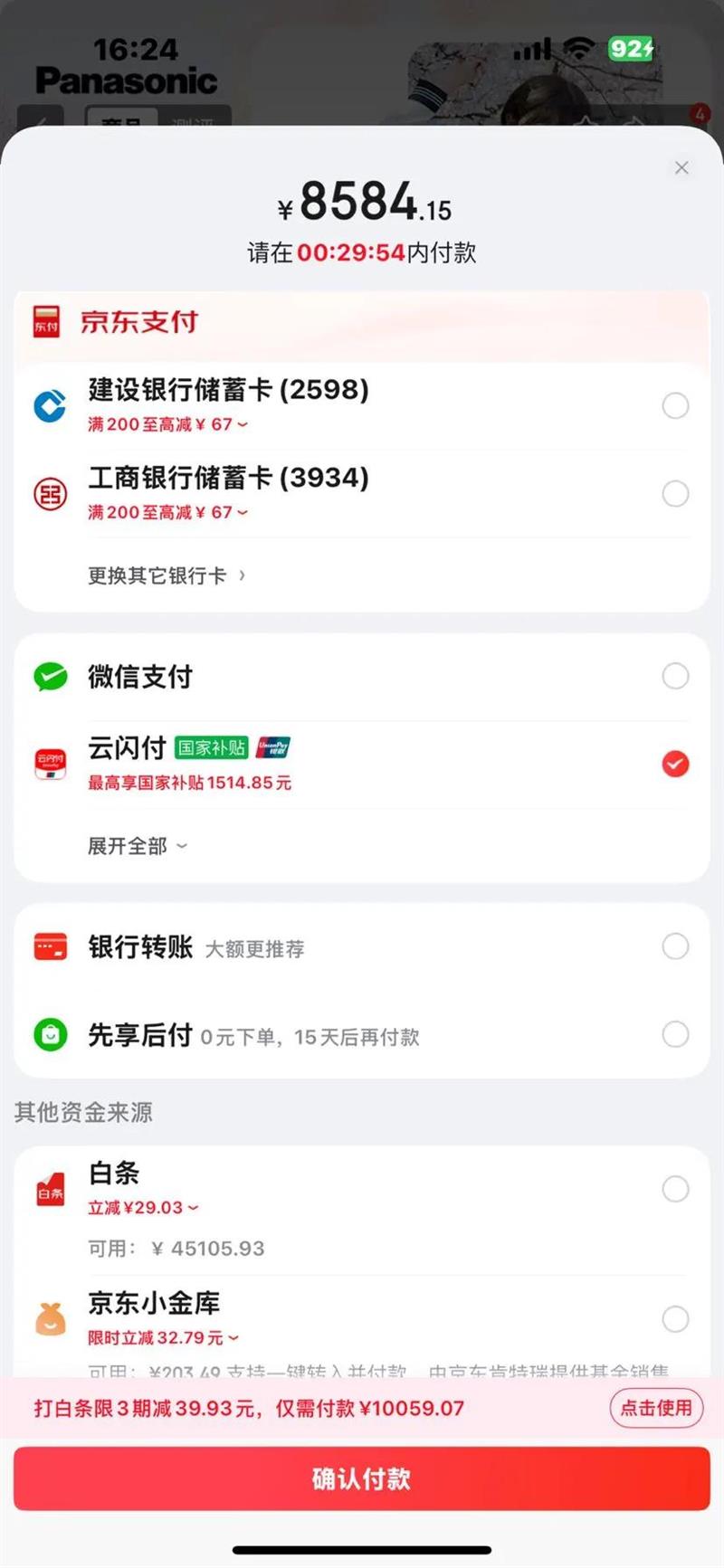Open 更换其它银行卡 to change bank card
This screenshot has width=724, height=1568.
point(167,575)
